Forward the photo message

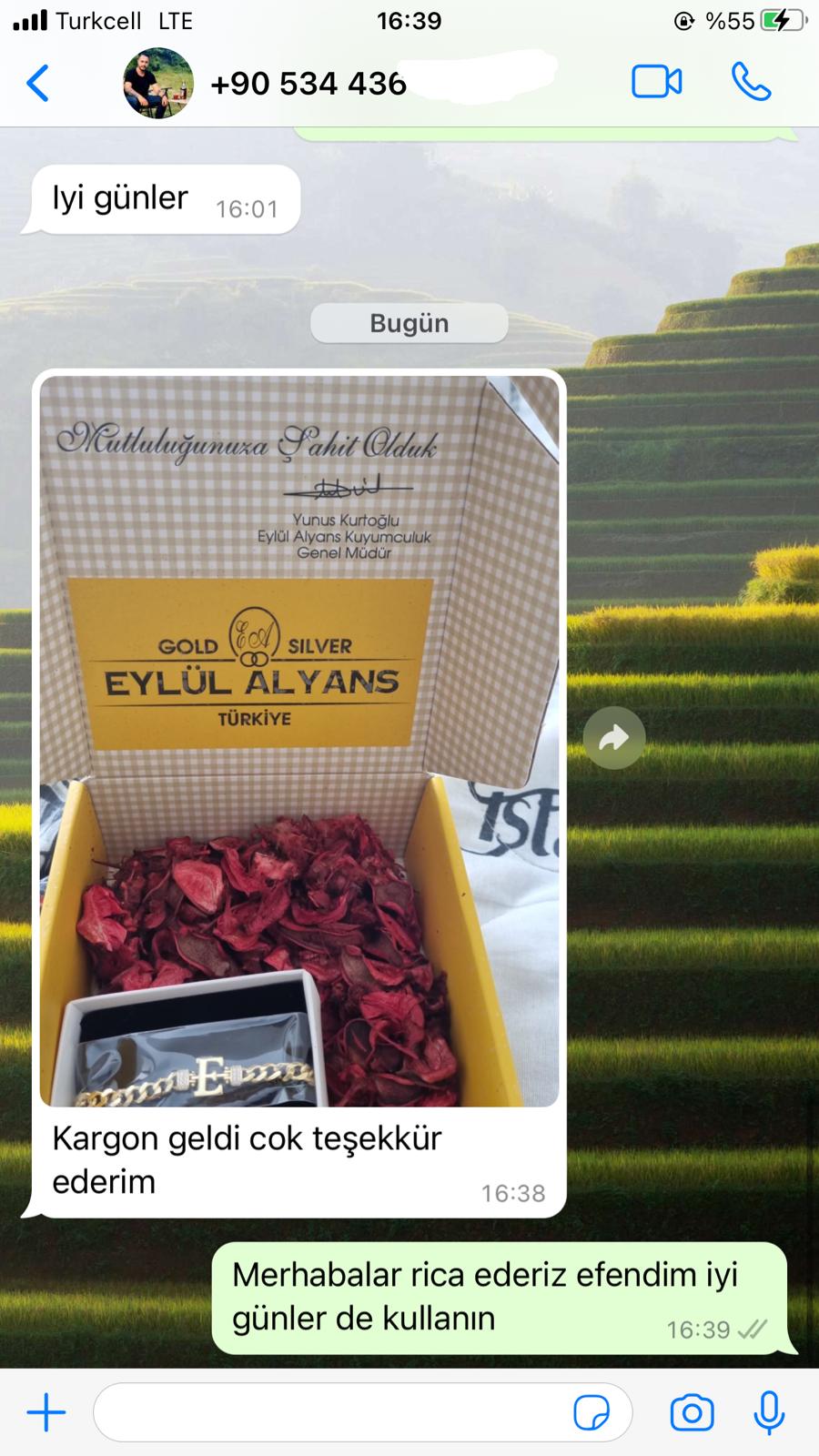coord(614,738)
